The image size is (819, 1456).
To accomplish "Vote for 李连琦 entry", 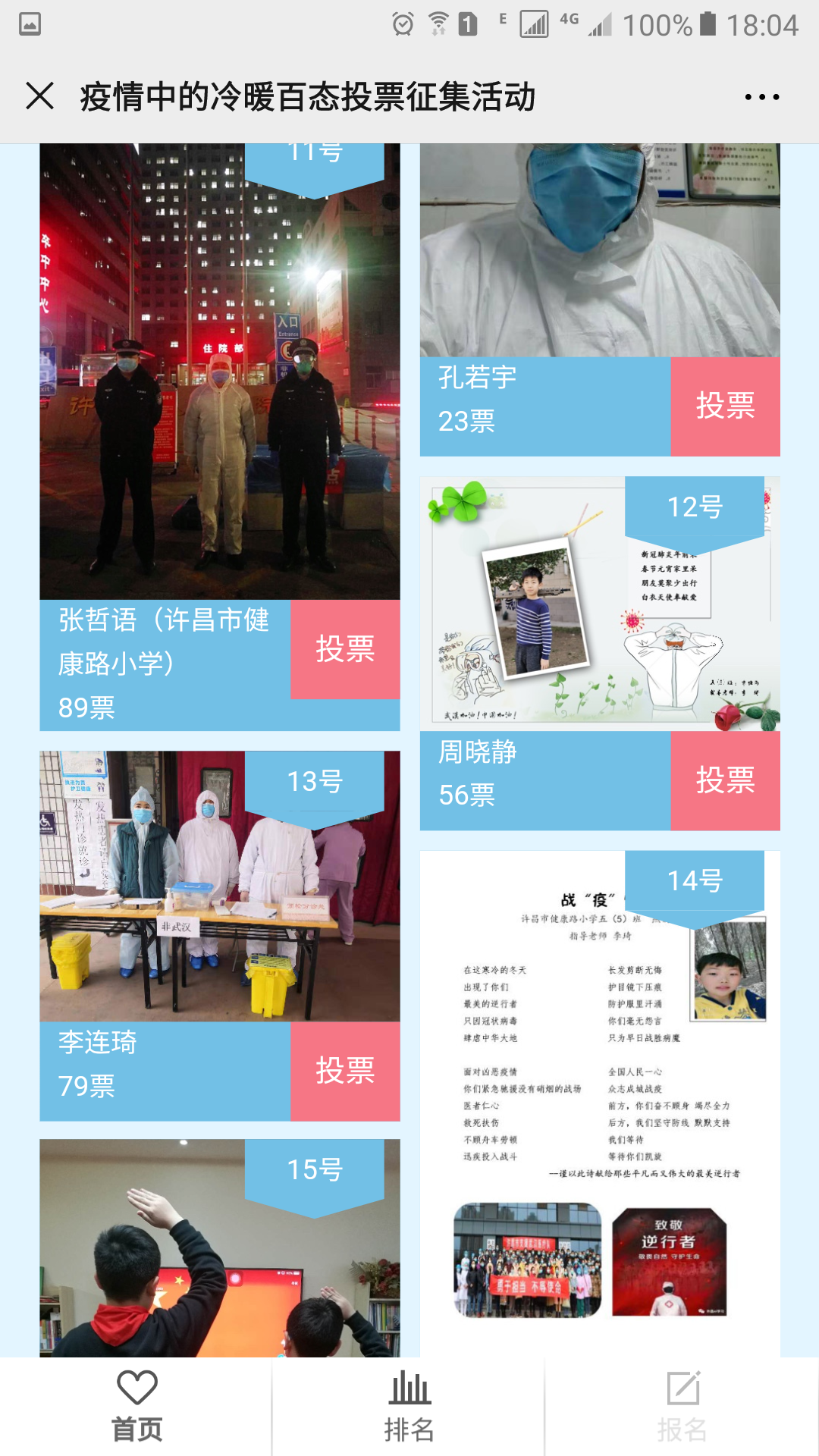I will (x=345, y=1071).
